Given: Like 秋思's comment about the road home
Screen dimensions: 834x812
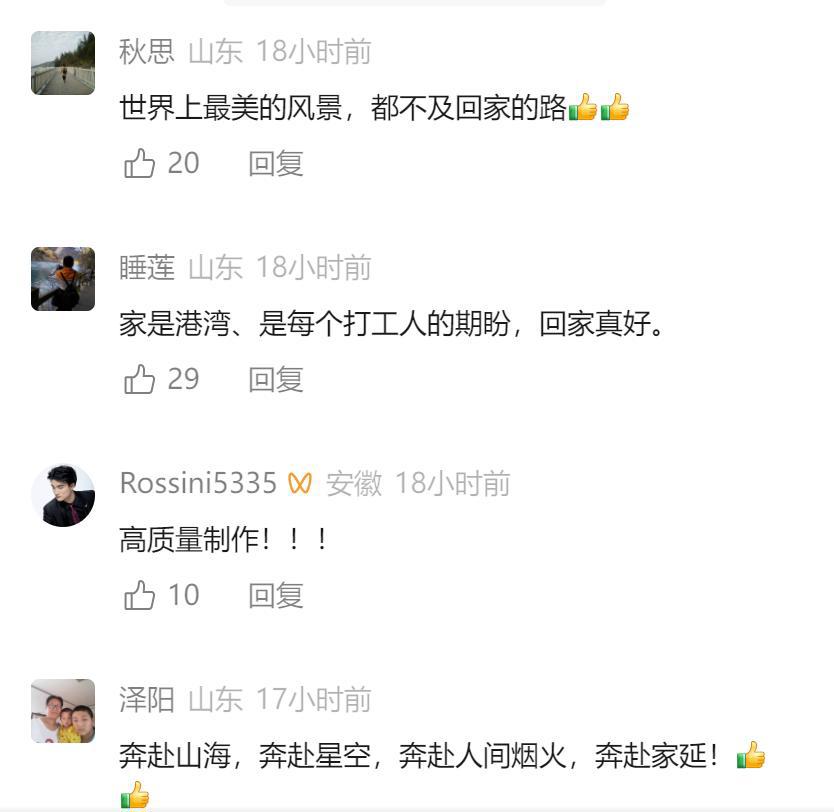Looking at the screenshot, I should (139, 163).
